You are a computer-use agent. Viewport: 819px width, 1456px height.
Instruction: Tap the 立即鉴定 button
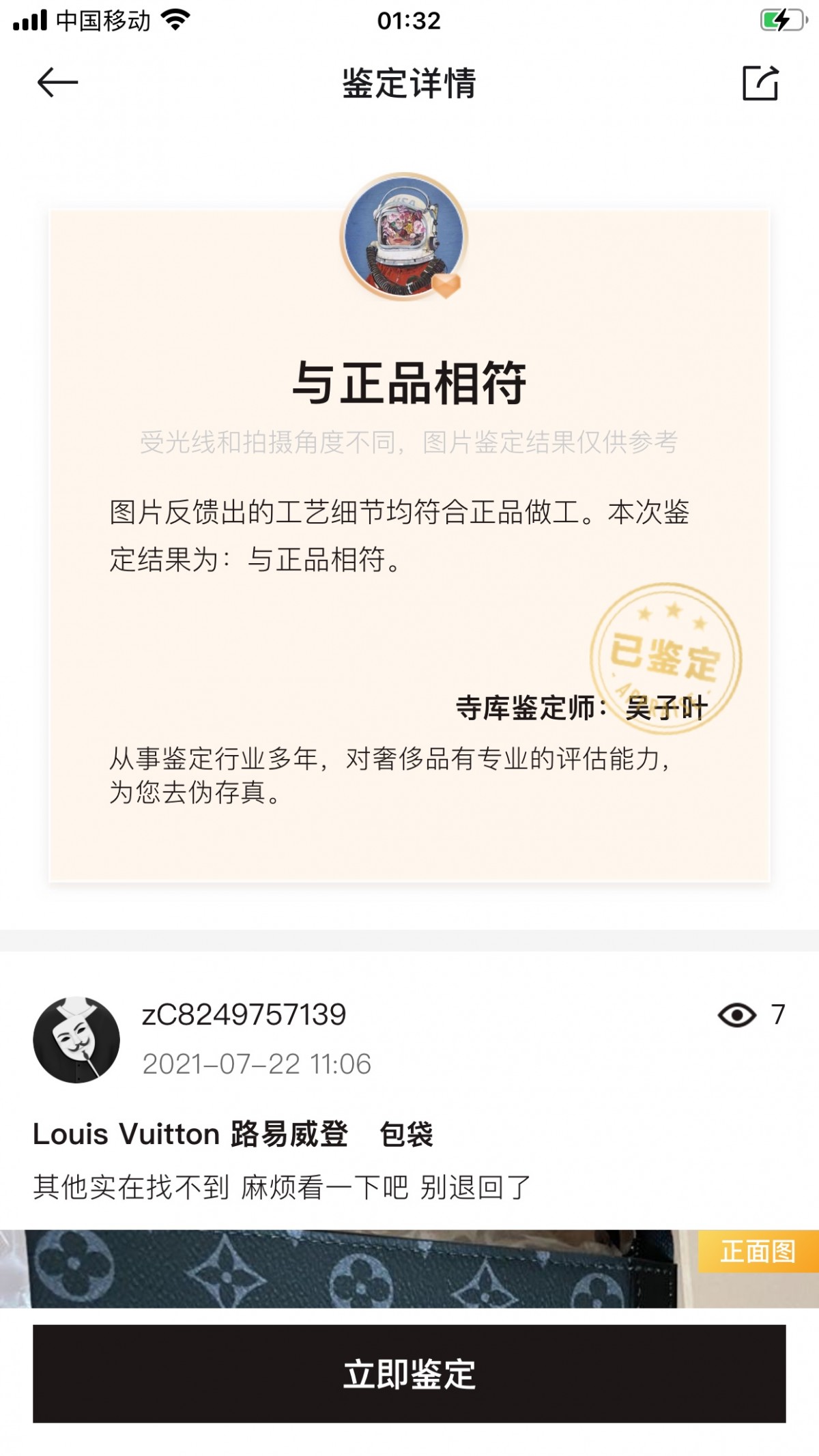click(409, 1373)
